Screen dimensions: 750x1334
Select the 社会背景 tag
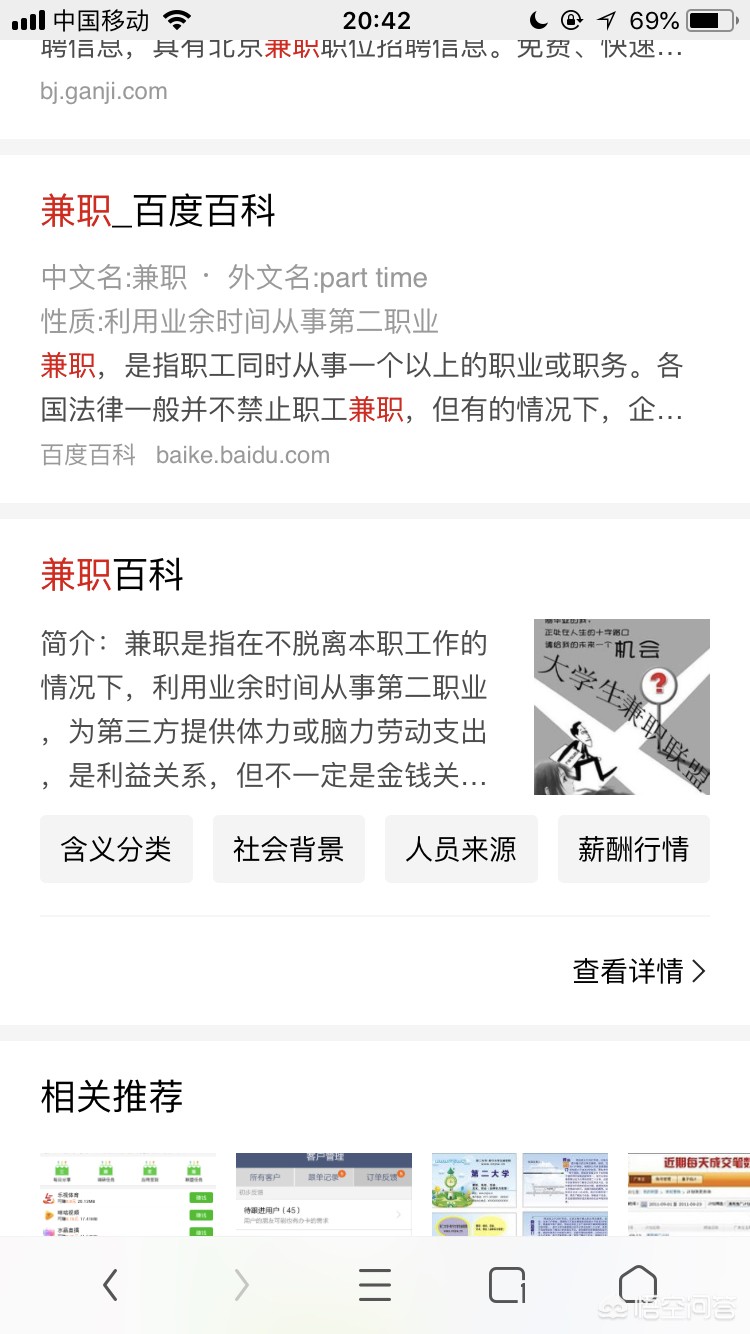(x=288, y=848)
